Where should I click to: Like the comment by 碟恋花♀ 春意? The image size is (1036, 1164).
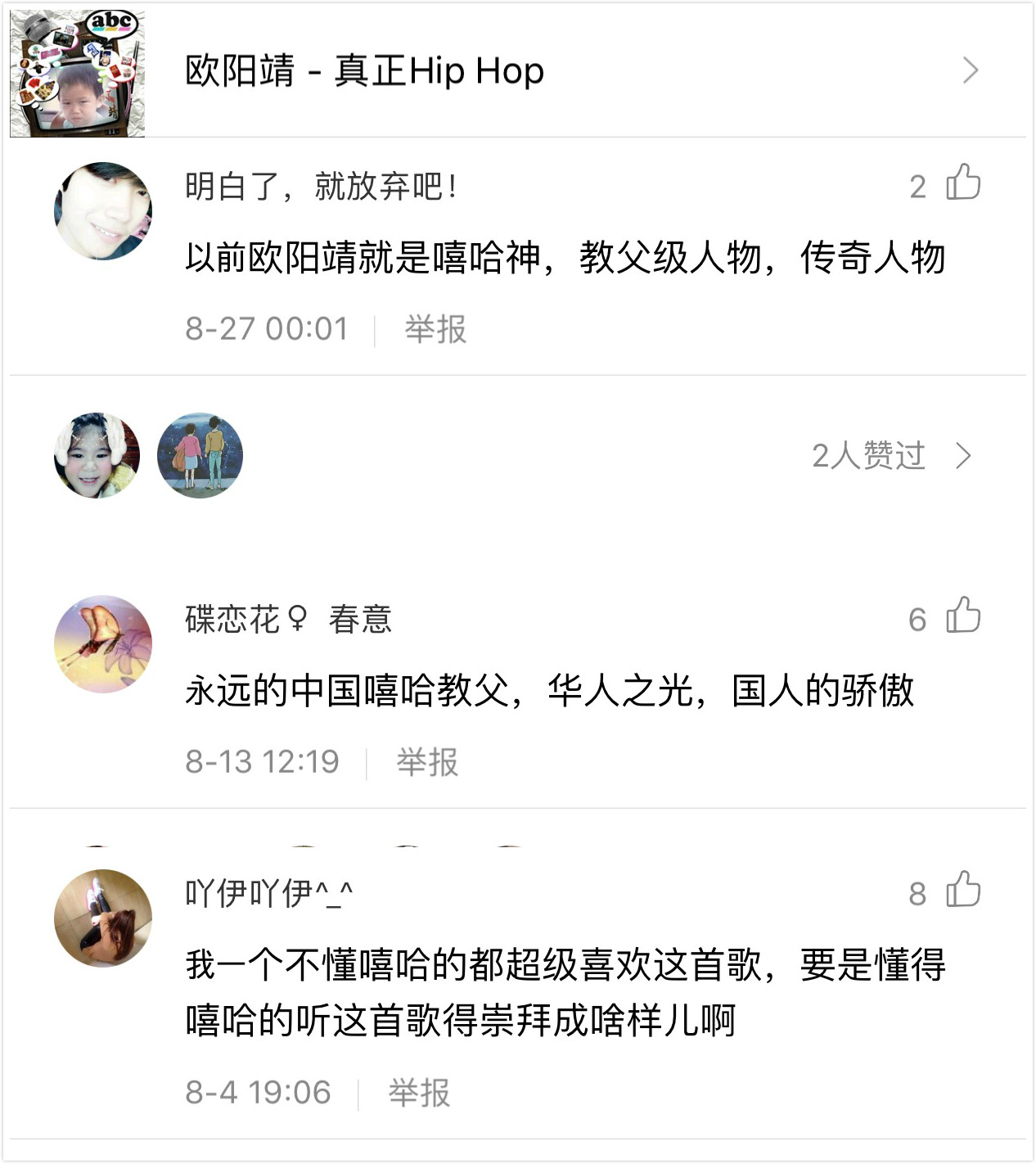click(963, 616)
